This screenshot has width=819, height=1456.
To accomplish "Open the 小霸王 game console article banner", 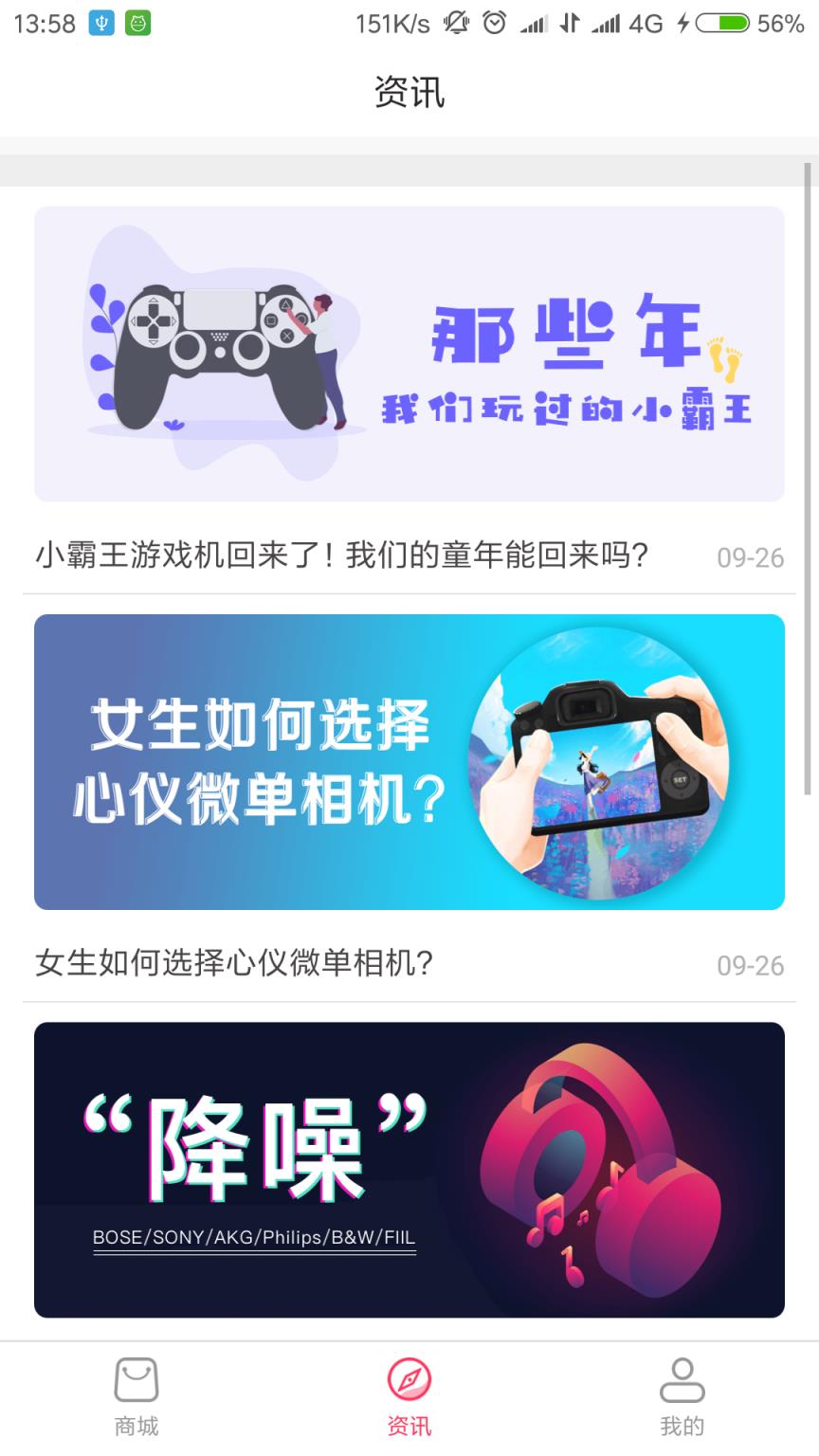I will [409, 353].
